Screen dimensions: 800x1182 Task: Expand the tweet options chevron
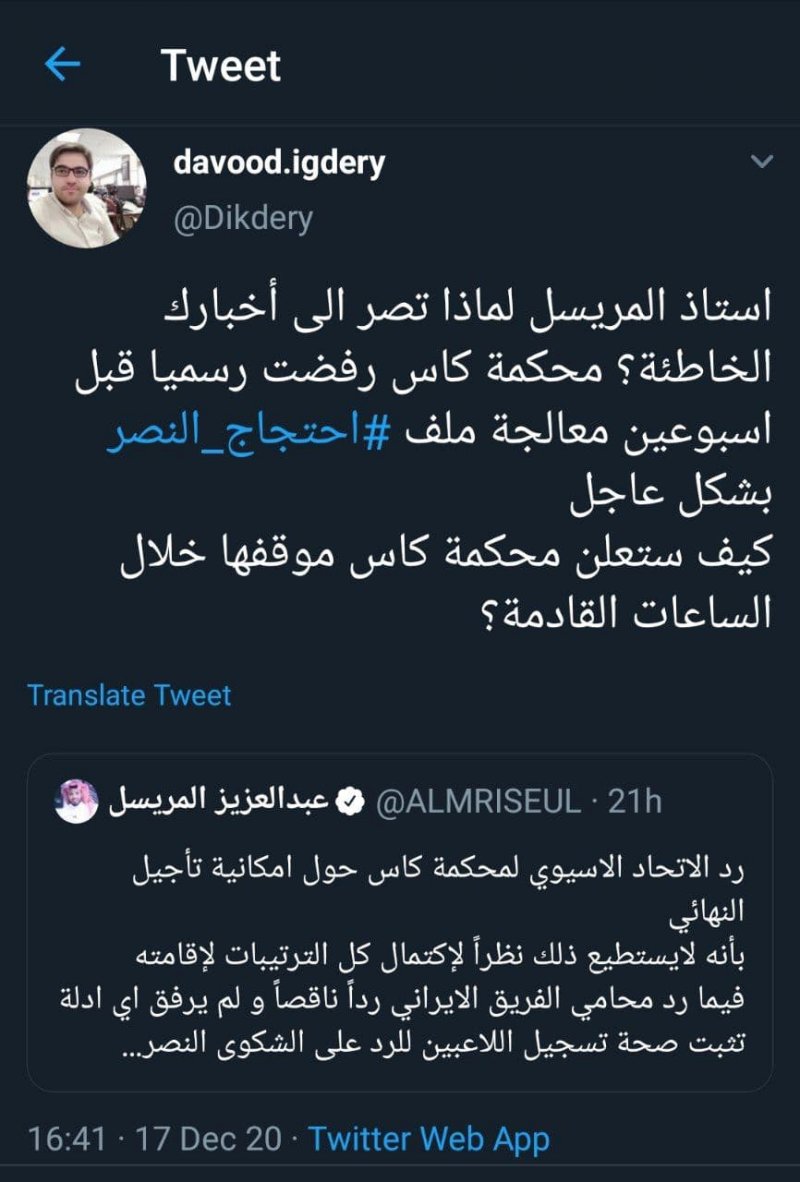click(762, 162)
